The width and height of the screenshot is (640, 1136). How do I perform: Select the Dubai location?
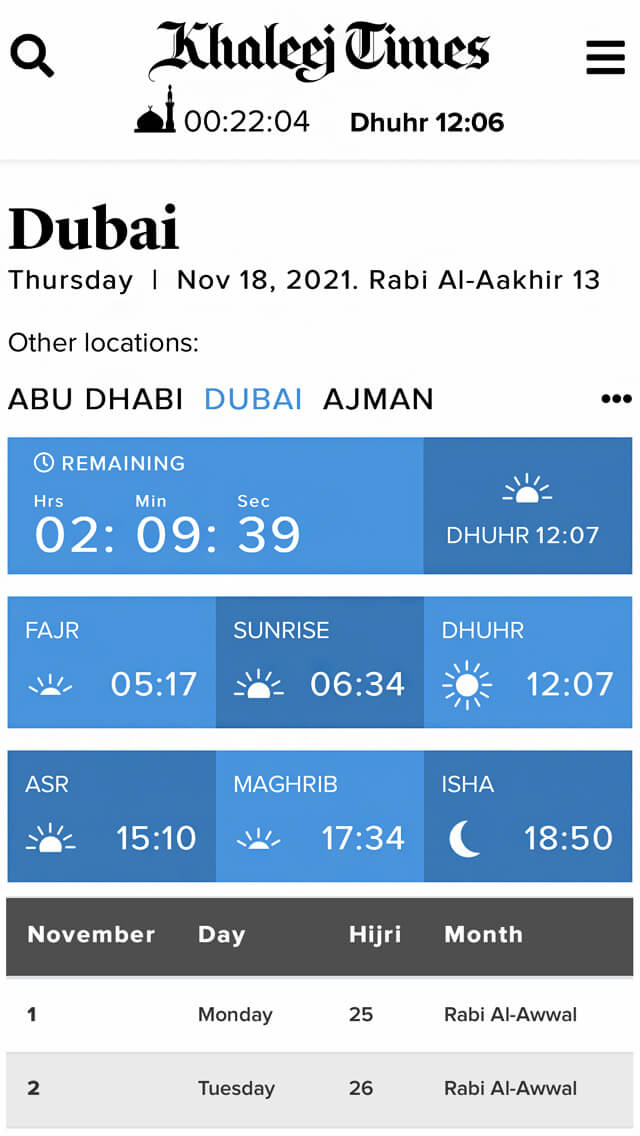253,399
